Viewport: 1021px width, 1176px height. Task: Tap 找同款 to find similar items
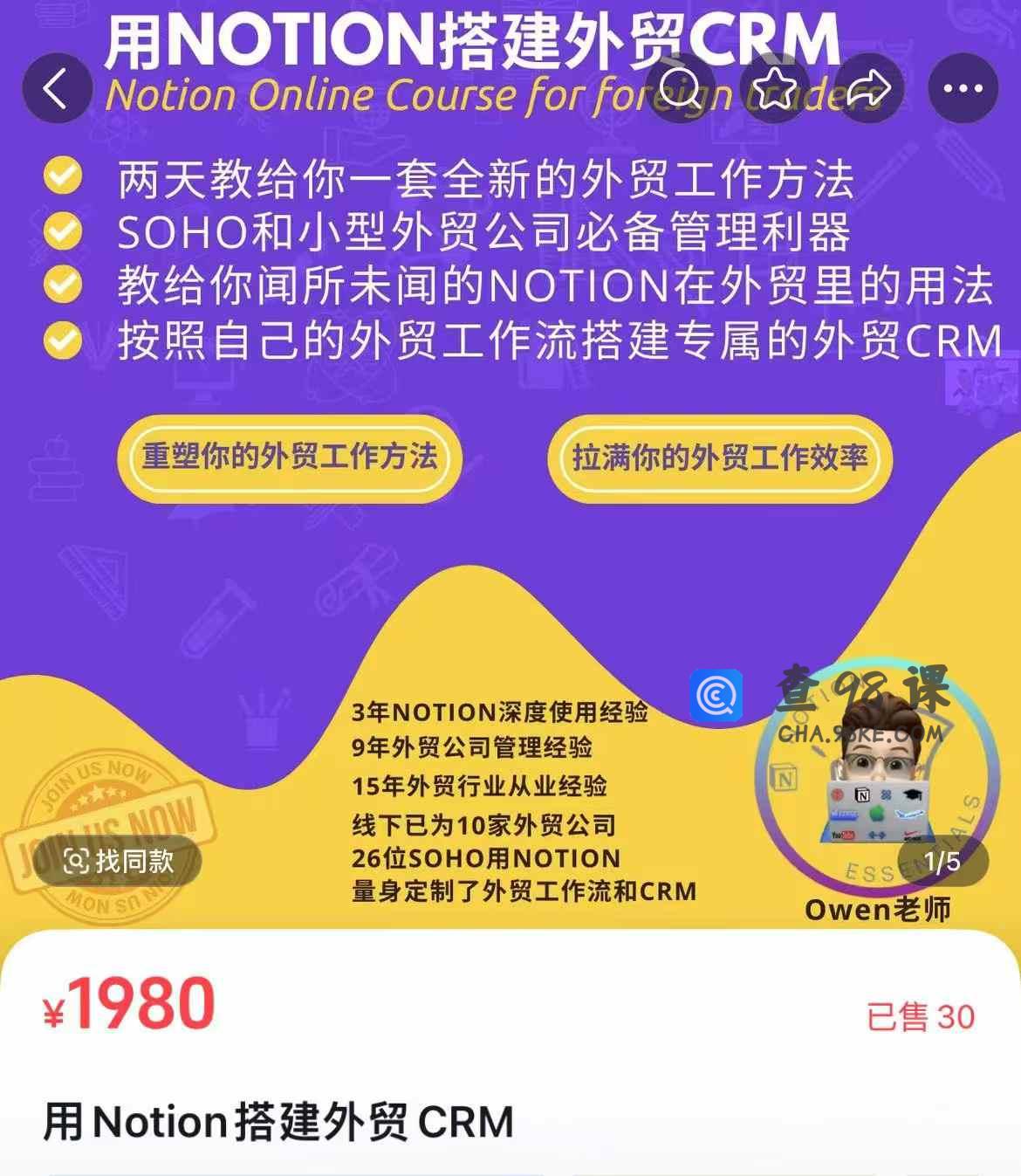coord(118,861)
